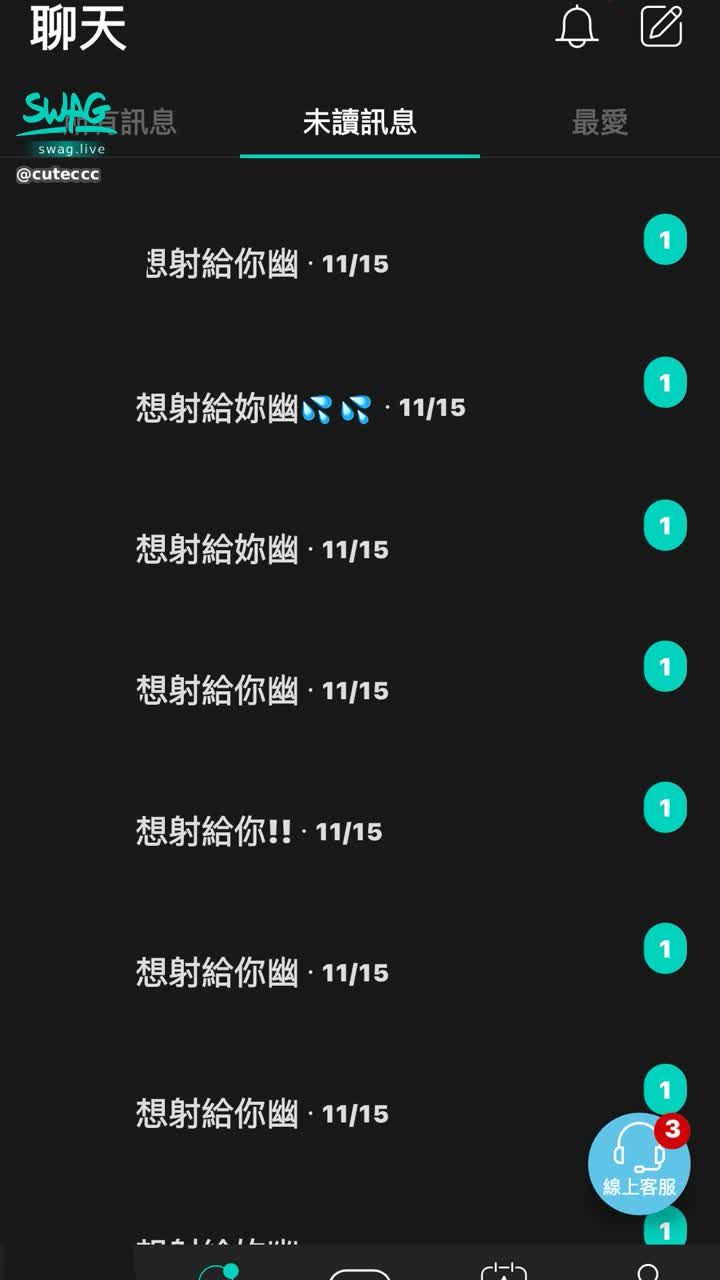This screenshot has width=720, height=1280.
Task: Open the topmost 想射給你幽 conversation
Action: (x=300, y=263)
